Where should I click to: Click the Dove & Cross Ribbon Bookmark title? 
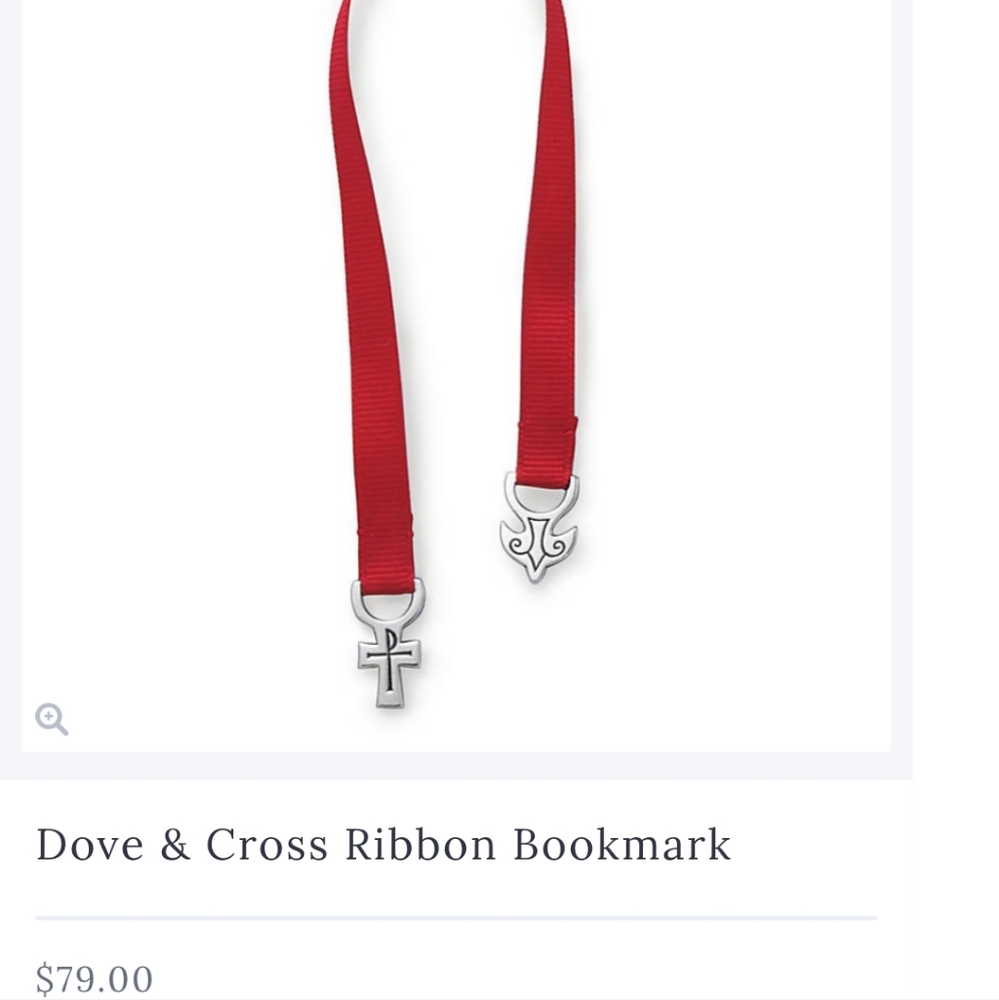[383, 845]
